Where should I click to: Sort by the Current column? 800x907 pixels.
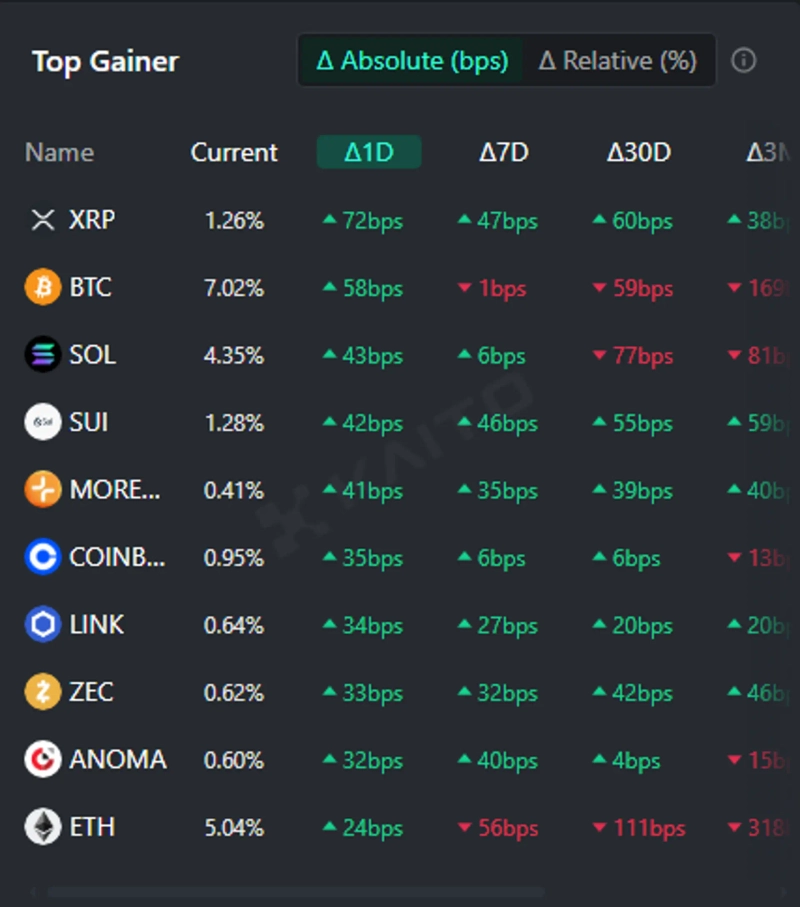click(x=234, y=152)
